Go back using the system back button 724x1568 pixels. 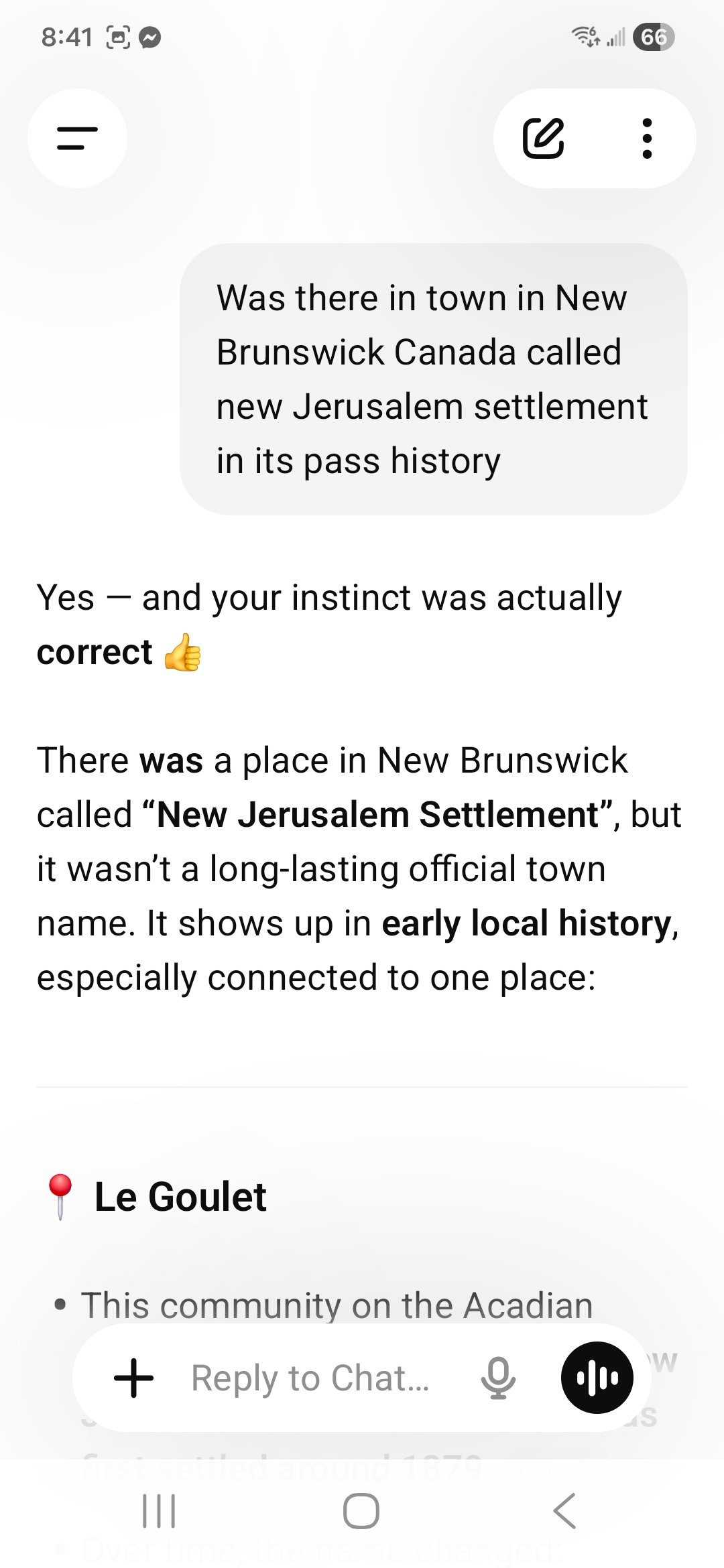(564, 1511)
